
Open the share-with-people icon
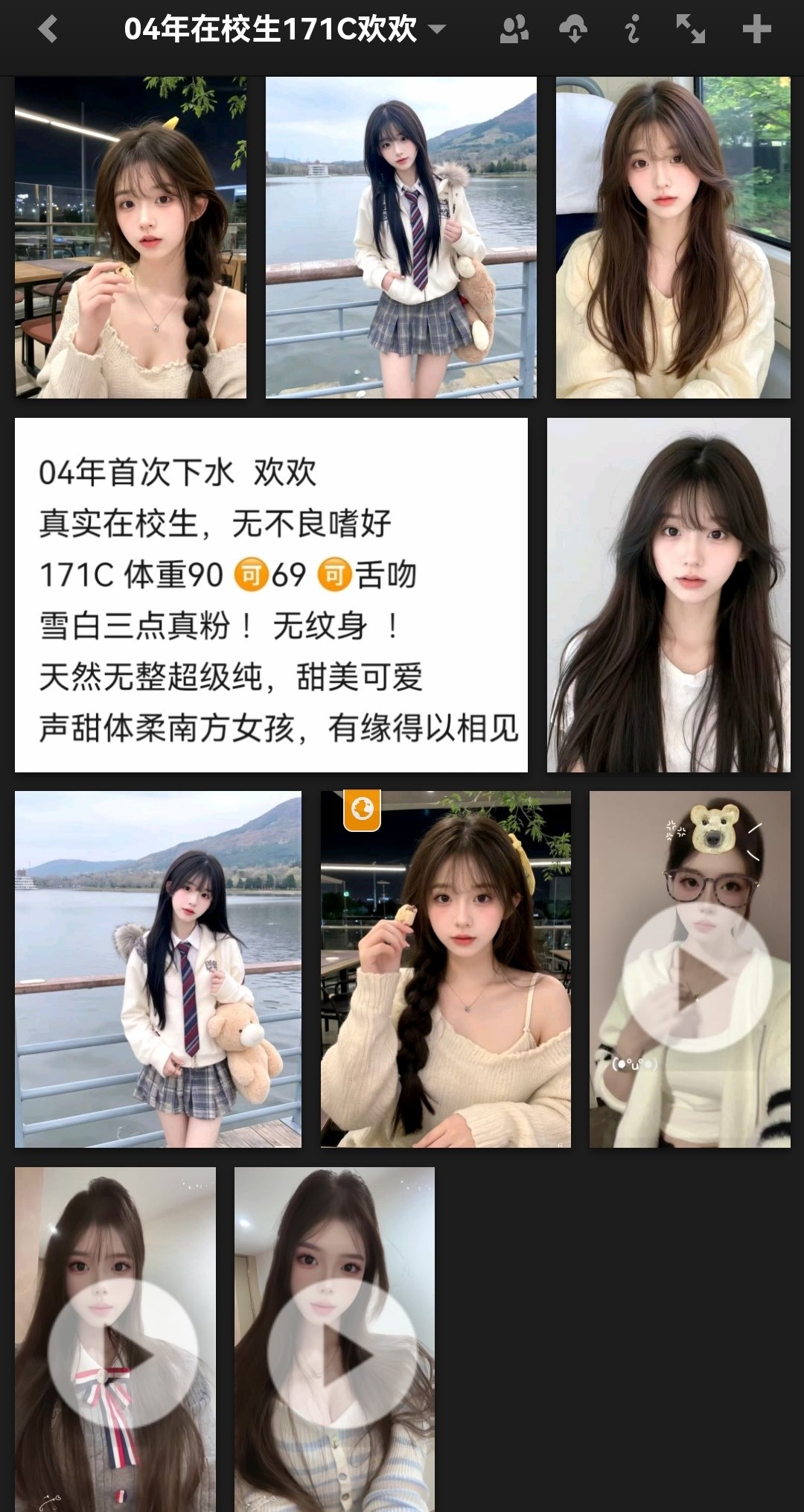tap(514, 30)
